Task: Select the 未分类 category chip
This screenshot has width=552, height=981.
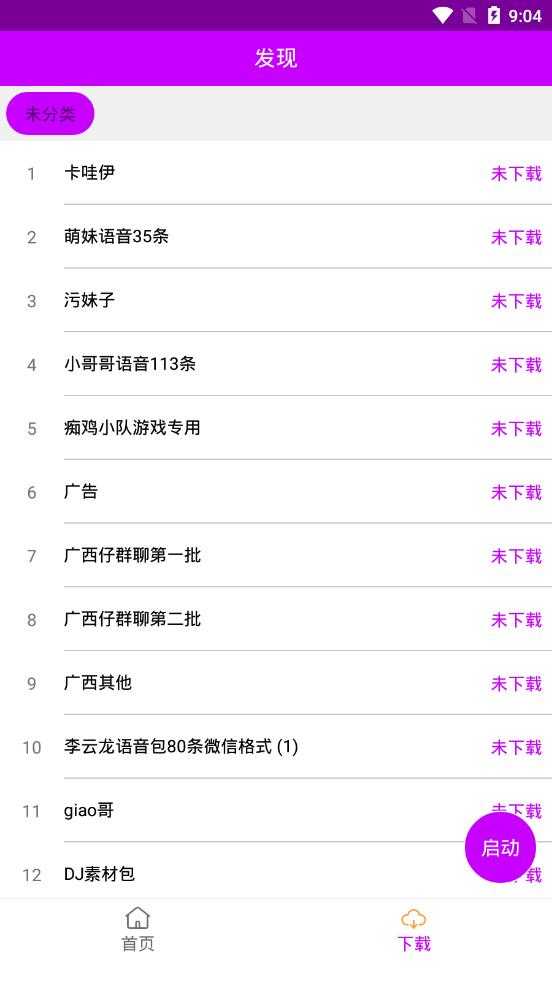Action: (50, 113)
